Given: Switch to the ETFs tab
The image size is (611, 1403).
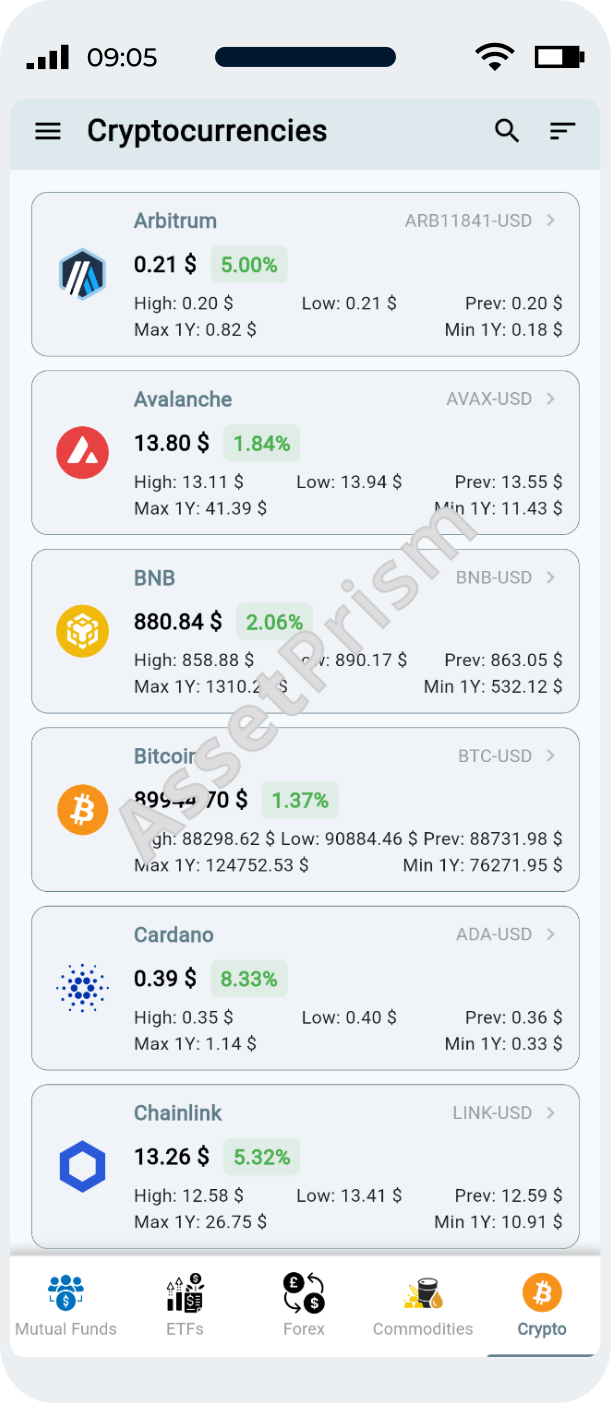Looking at the screenshot, I should (x=185, y=1305).
